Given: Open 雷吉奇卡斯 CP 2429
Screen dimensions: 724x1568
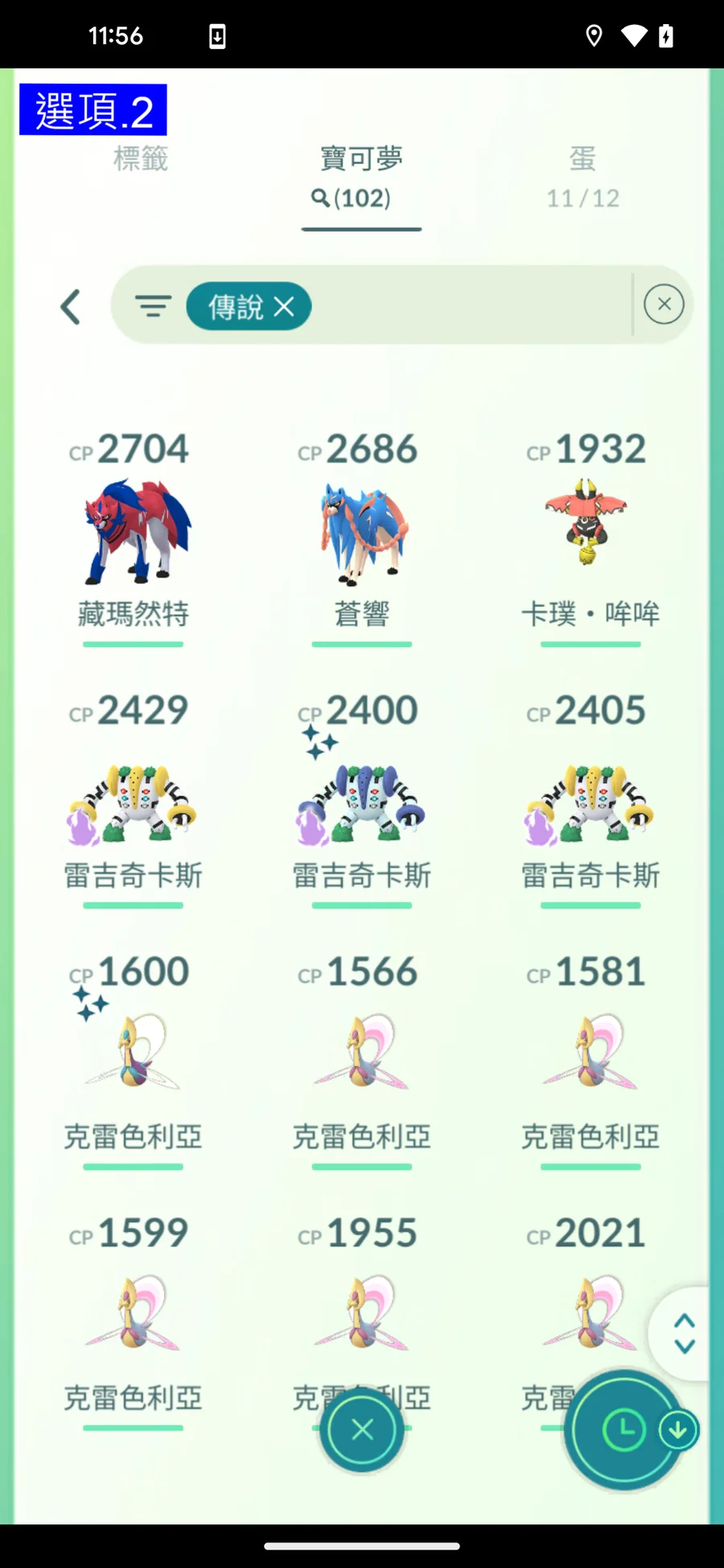Looking at the screenshot, I should [x=133, y=804].
